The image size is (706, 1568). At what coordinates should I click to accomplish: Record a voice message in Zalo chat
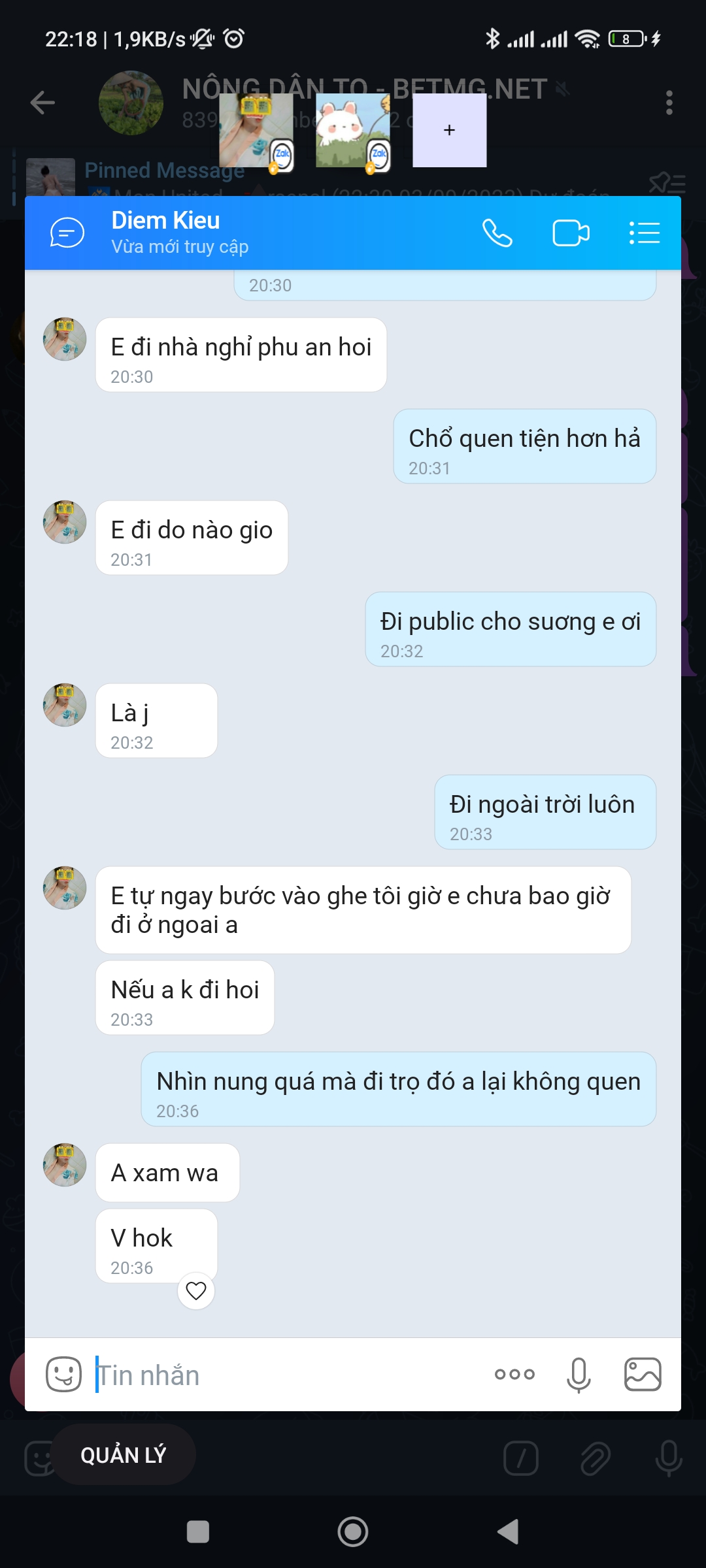579,1375
